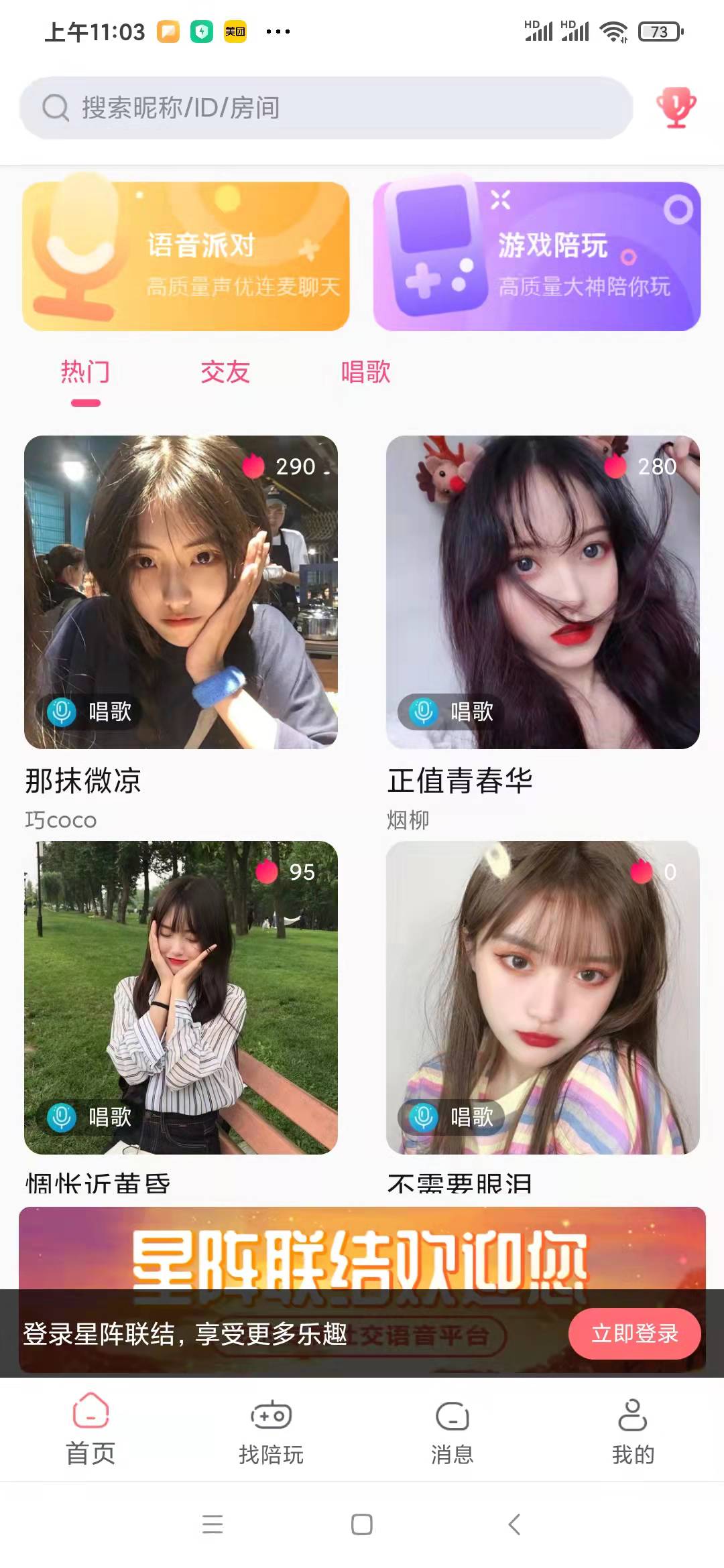Enter the room 那抹微凉

point(181,592)
